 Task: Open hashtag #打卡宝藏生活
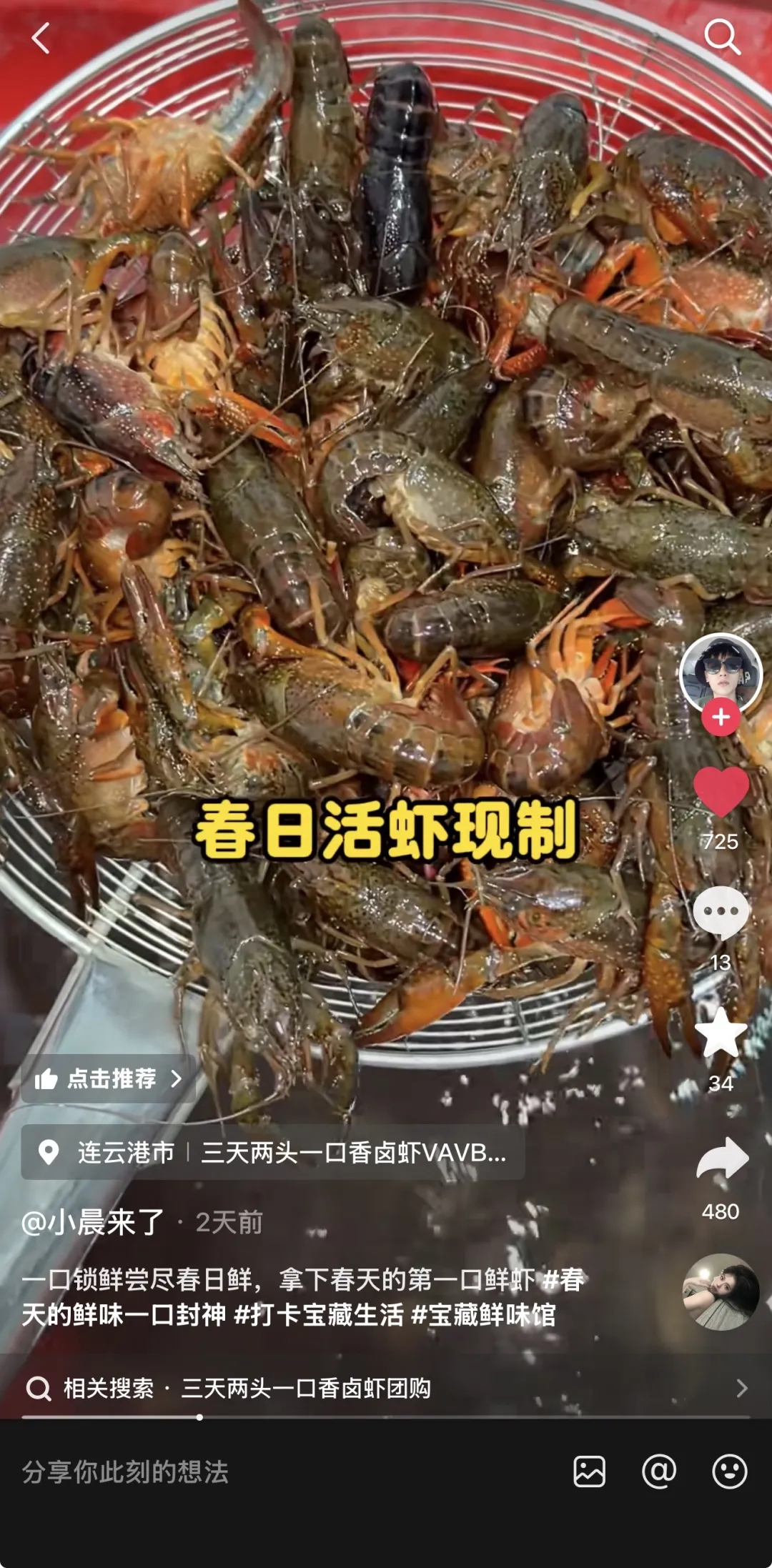click(319, 1315)
